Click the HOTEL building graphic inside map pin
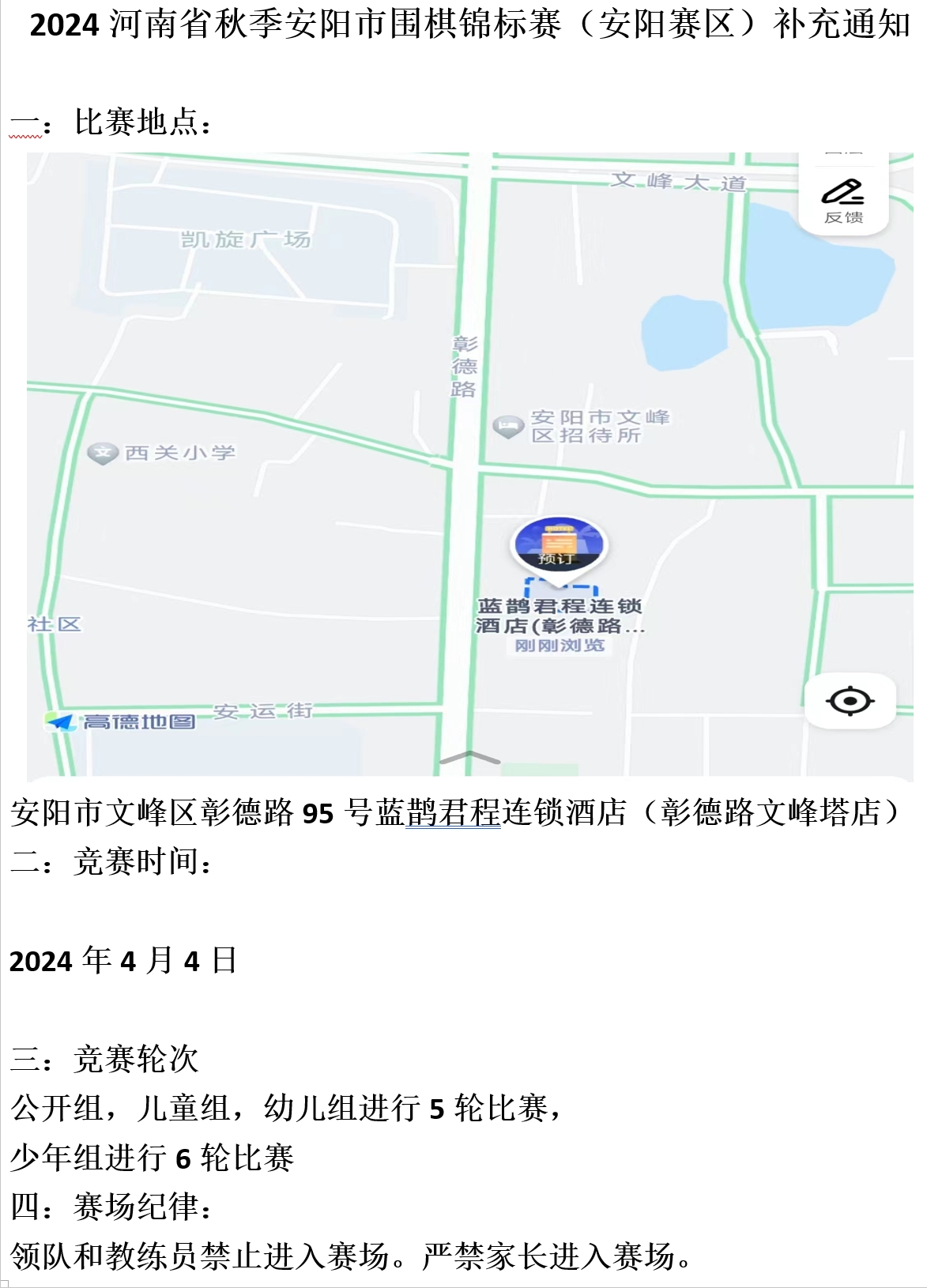927x1288 pixels. point(561,542)
